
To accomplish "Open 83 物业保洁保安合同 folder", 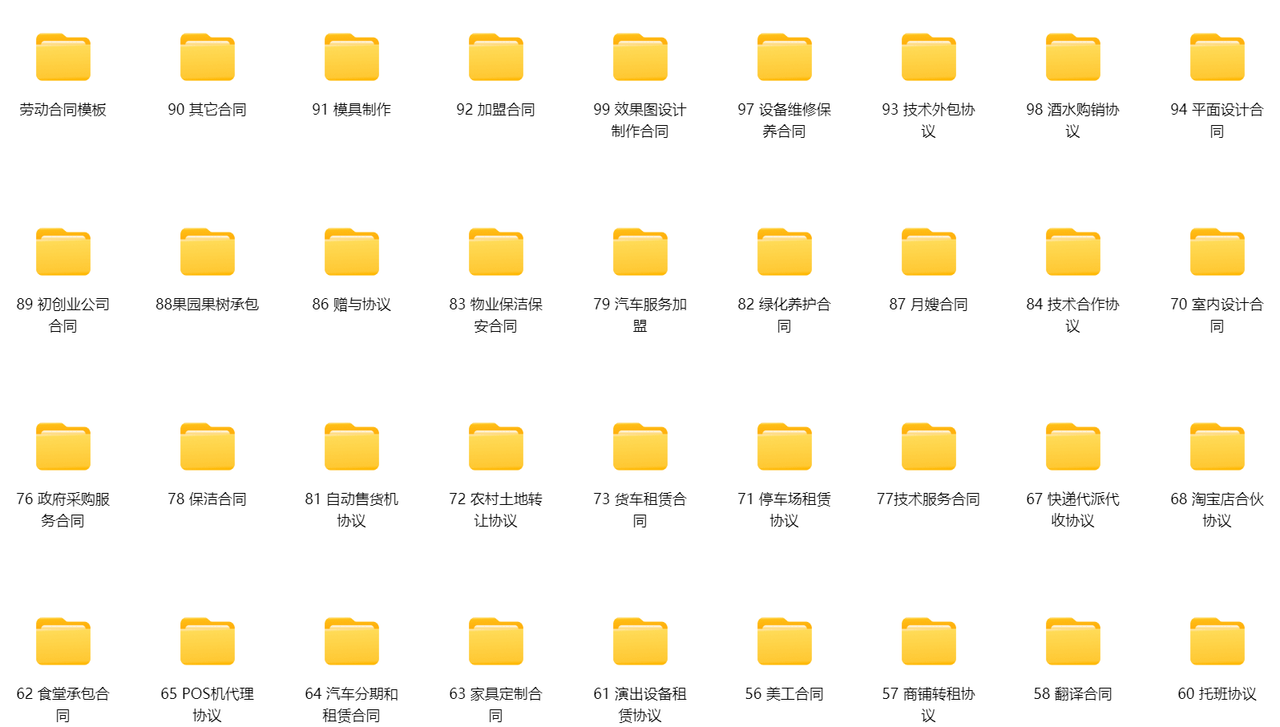I will (495, 253).
